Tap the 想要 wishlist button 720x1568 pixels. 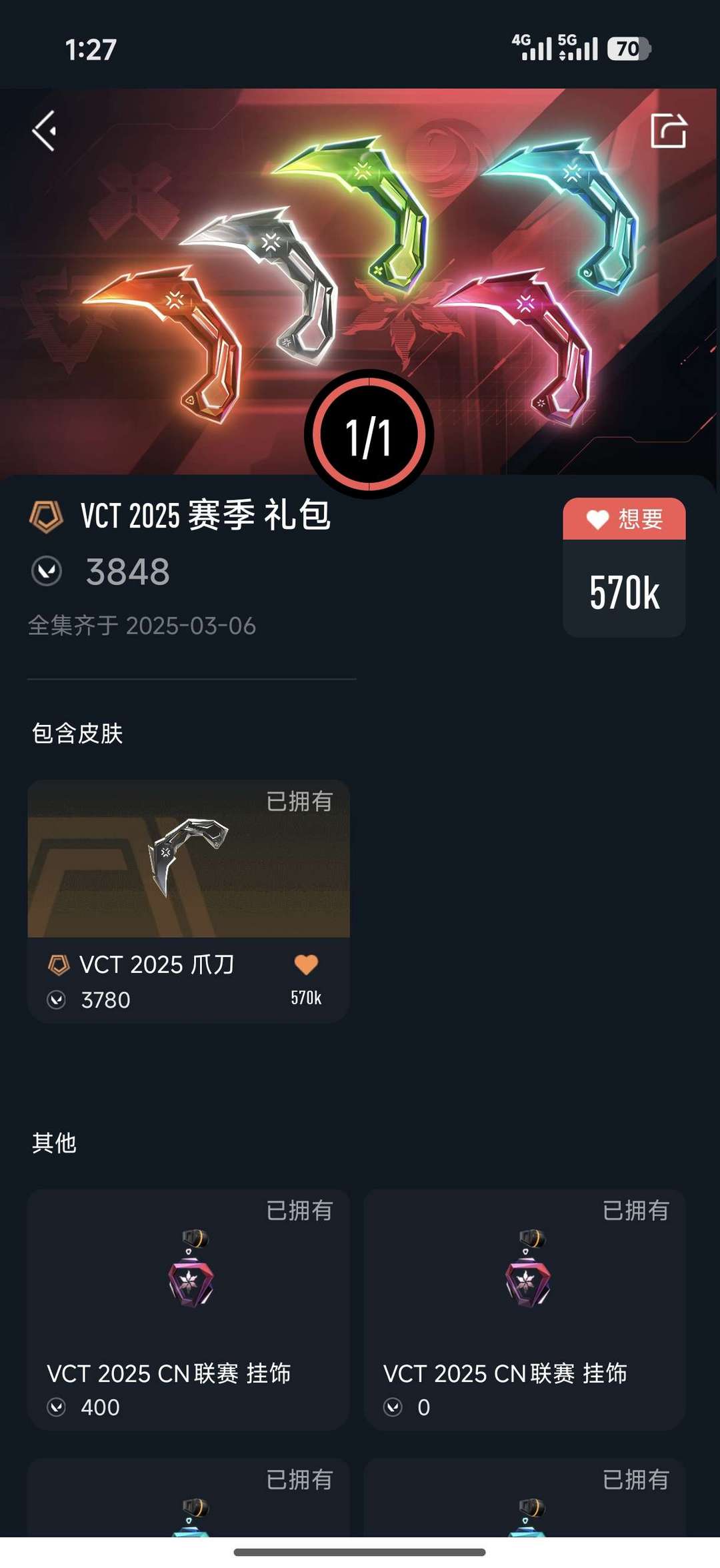(x=624, y=519)
